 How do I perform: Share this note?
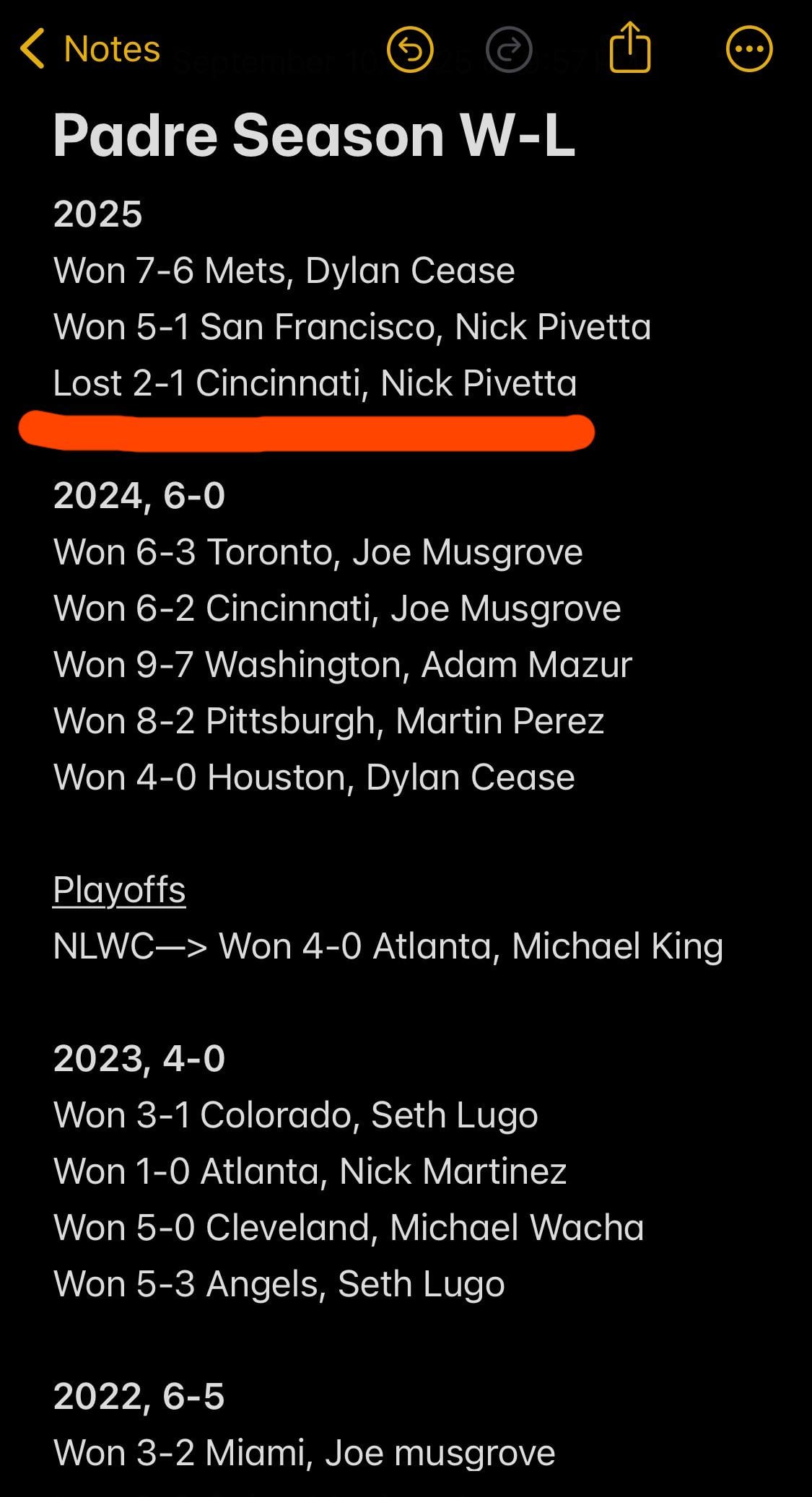pos(629,48)
